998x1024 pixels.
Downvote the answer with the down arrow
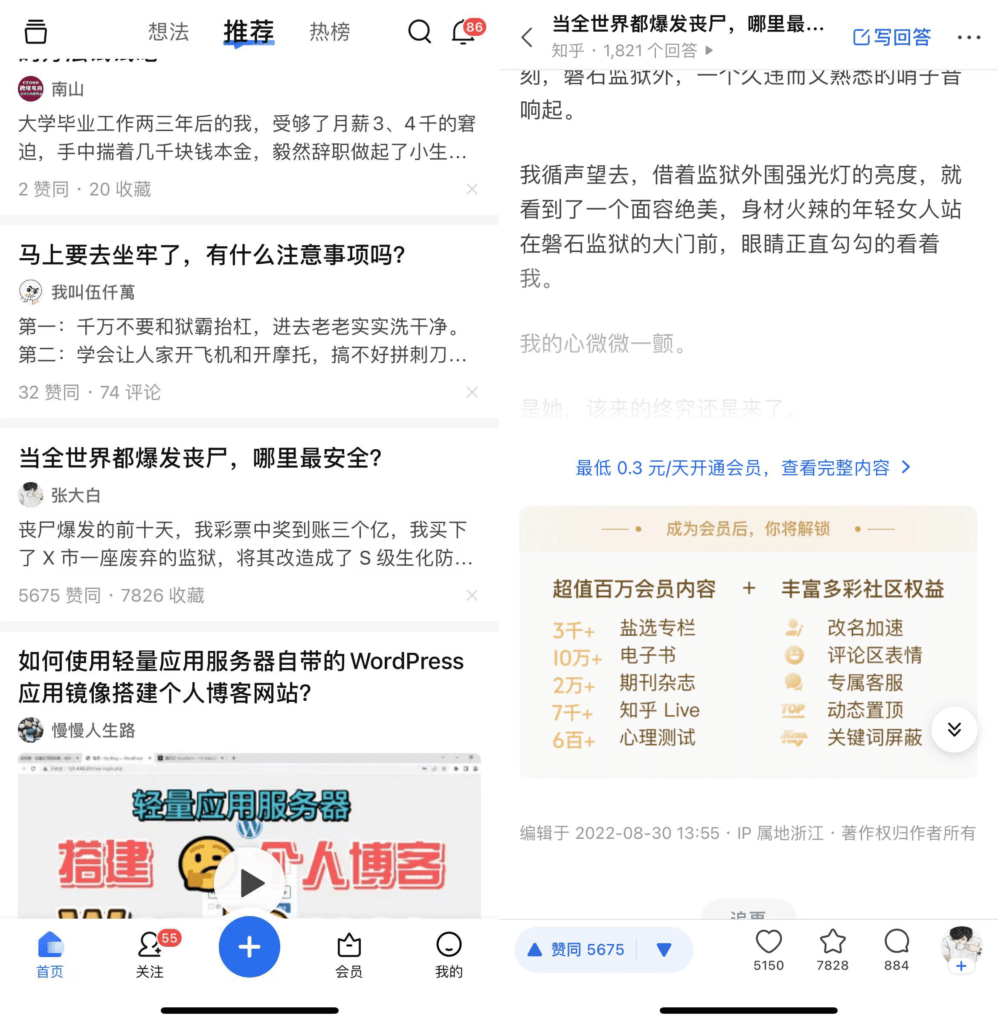point(664,949)
